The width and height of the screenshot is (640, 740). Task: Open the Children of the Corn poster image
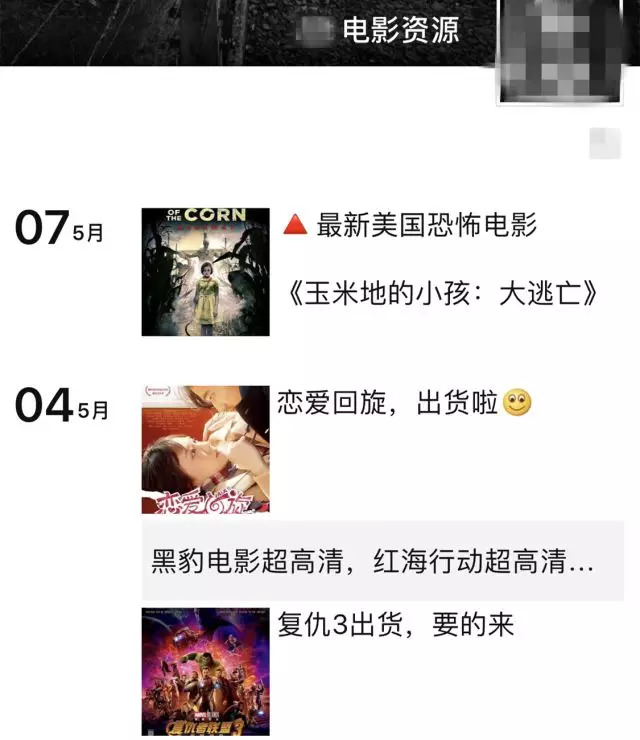[205, 271]
